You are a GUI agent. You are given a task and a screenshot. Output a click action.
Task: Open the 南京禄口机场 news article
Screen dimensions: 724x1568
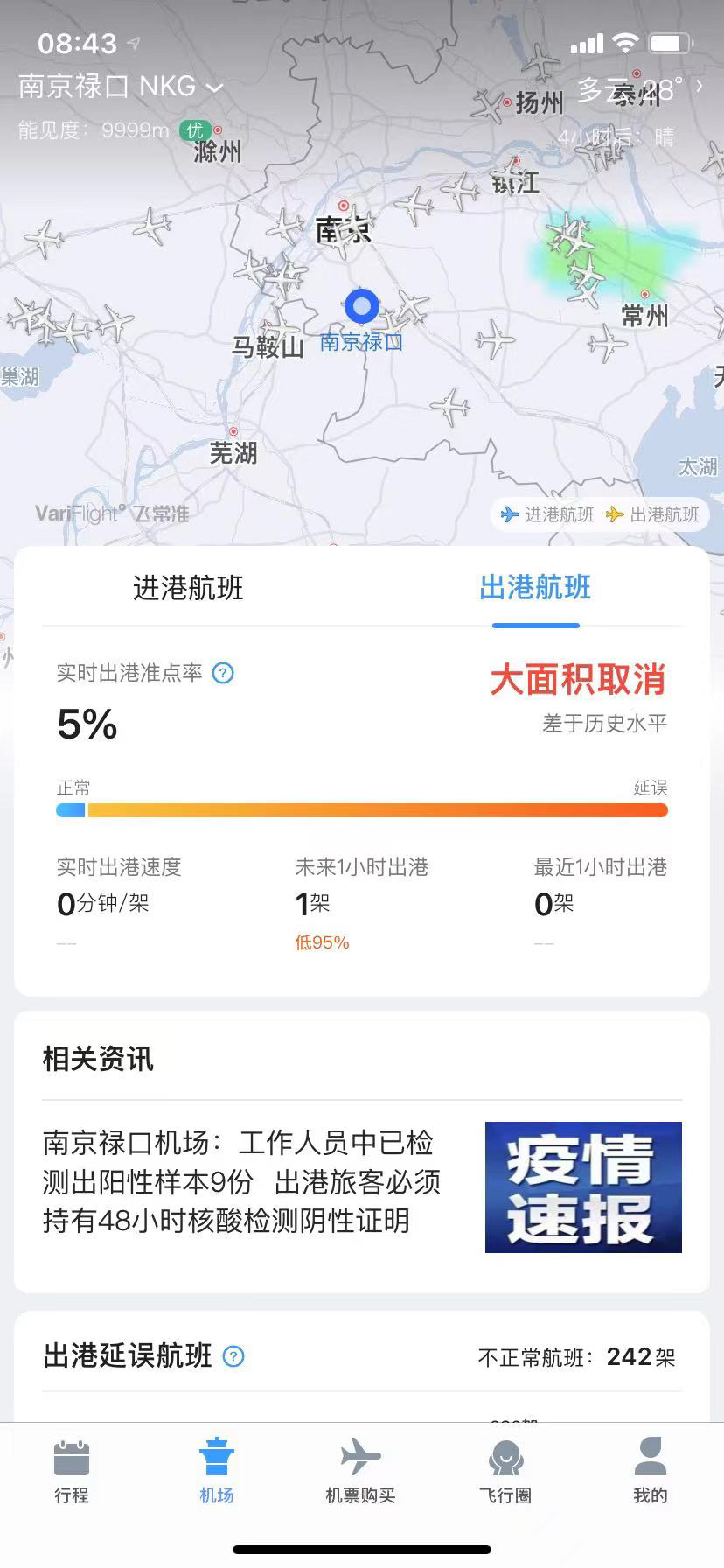[243, 1181]
